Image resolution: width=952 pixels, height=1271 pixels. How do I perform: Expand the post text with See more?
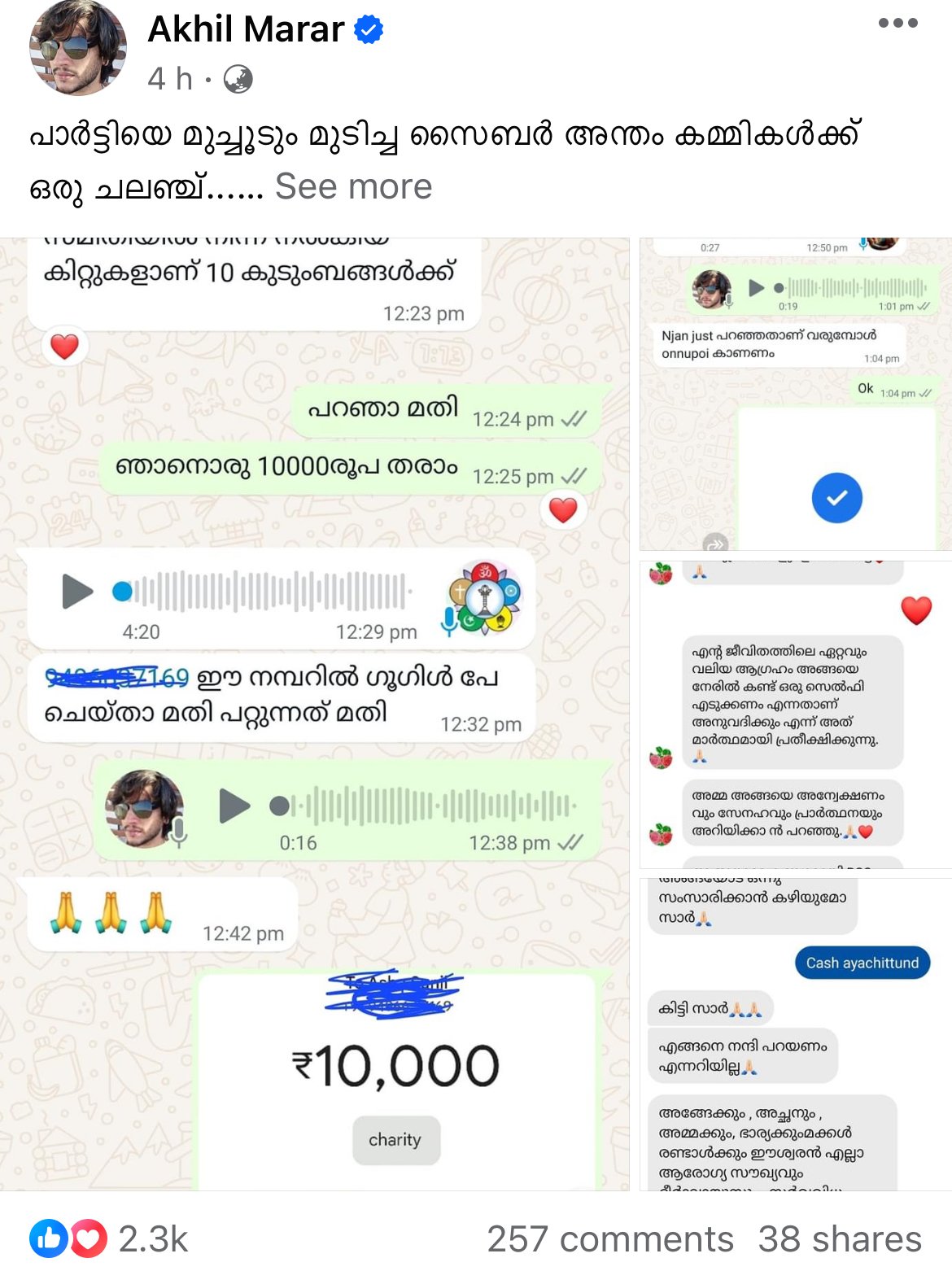[353, 186]
